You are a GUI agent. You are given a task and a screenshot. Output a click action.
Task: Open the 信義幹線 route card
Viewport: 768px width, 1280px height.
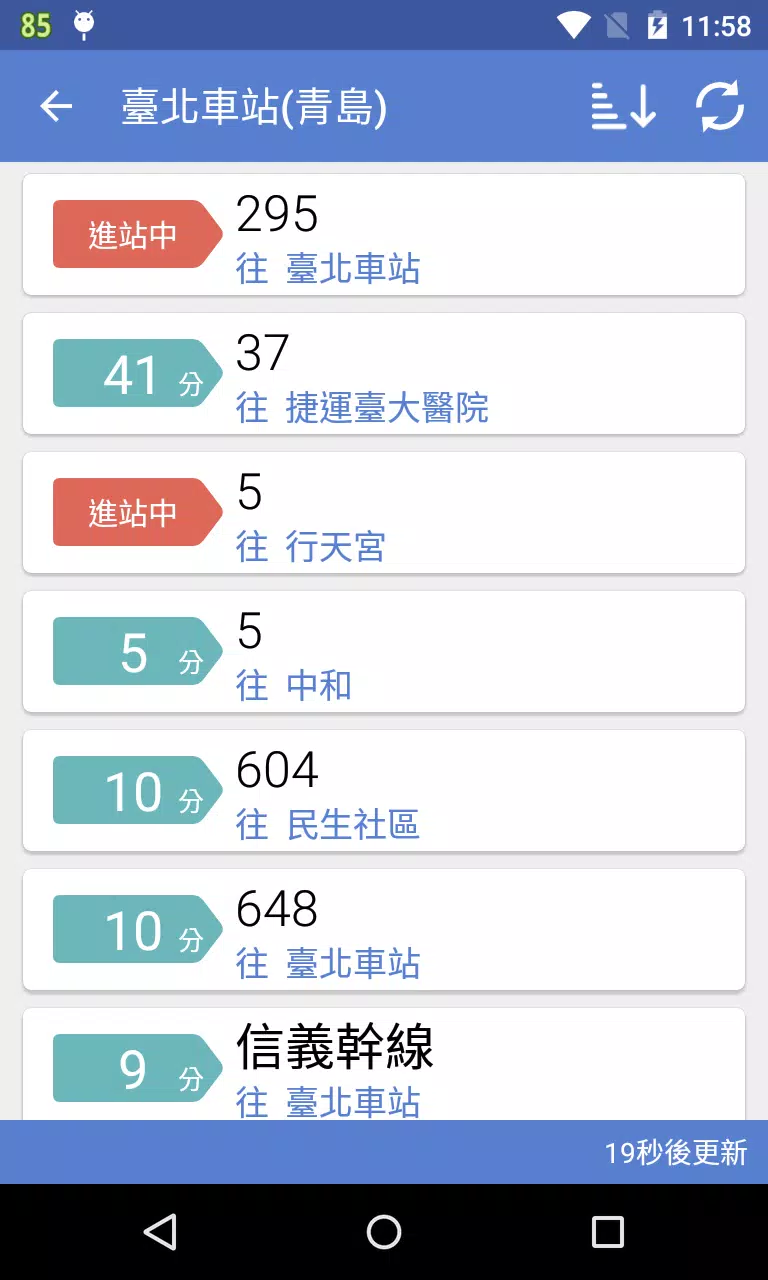tap(384, 1064)
